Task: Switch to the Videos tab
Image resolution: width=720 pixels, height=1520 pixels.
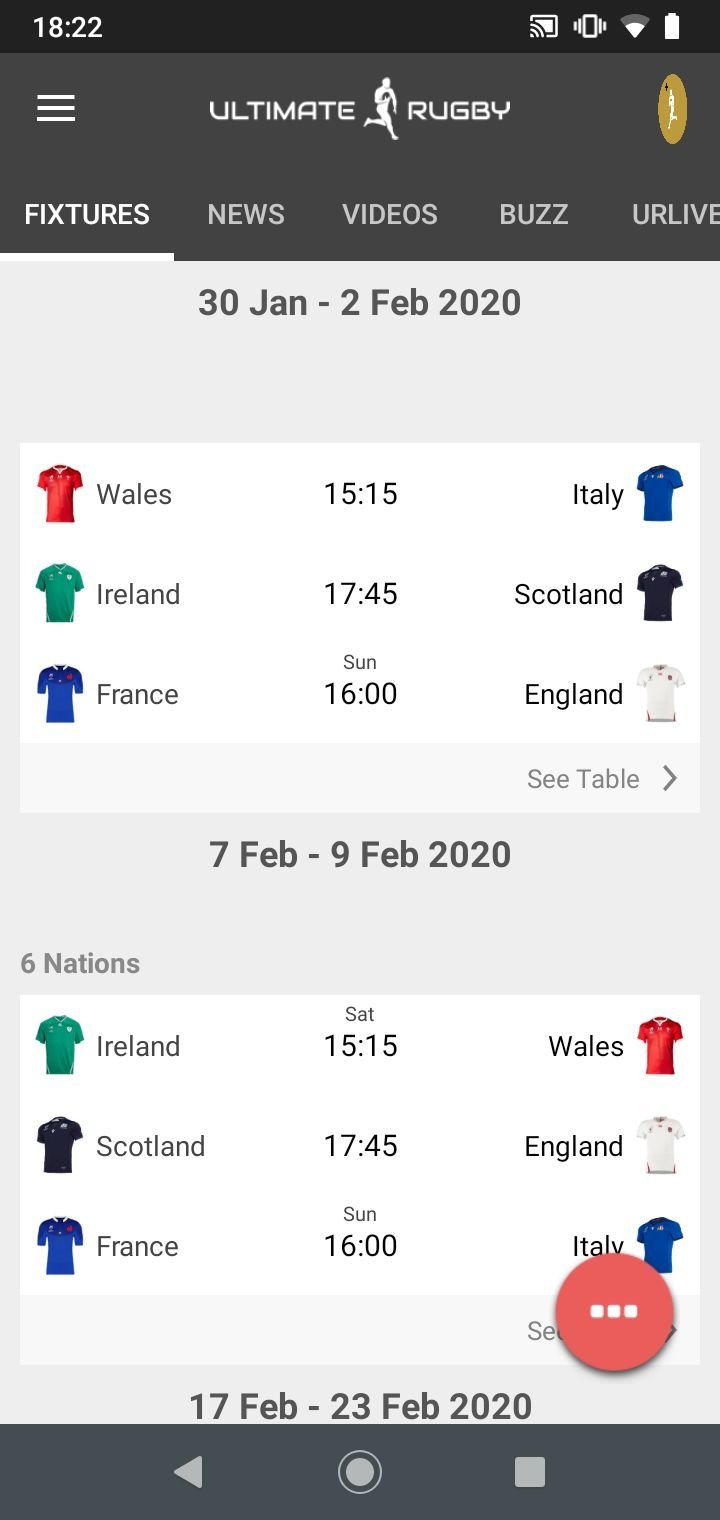Action: click(390, 214)
